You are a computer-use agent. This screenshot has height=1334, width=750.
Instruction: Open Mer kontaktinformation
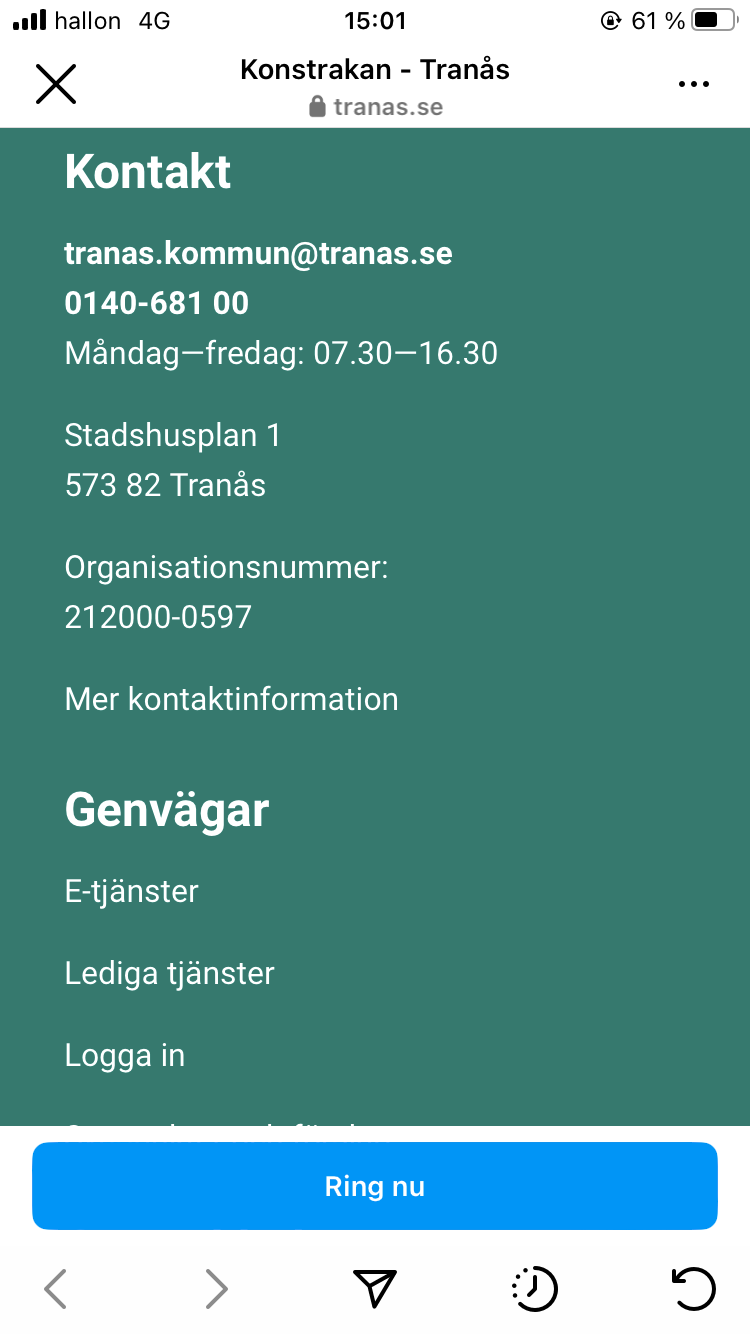pyautogui.click(x=232, y=698)
